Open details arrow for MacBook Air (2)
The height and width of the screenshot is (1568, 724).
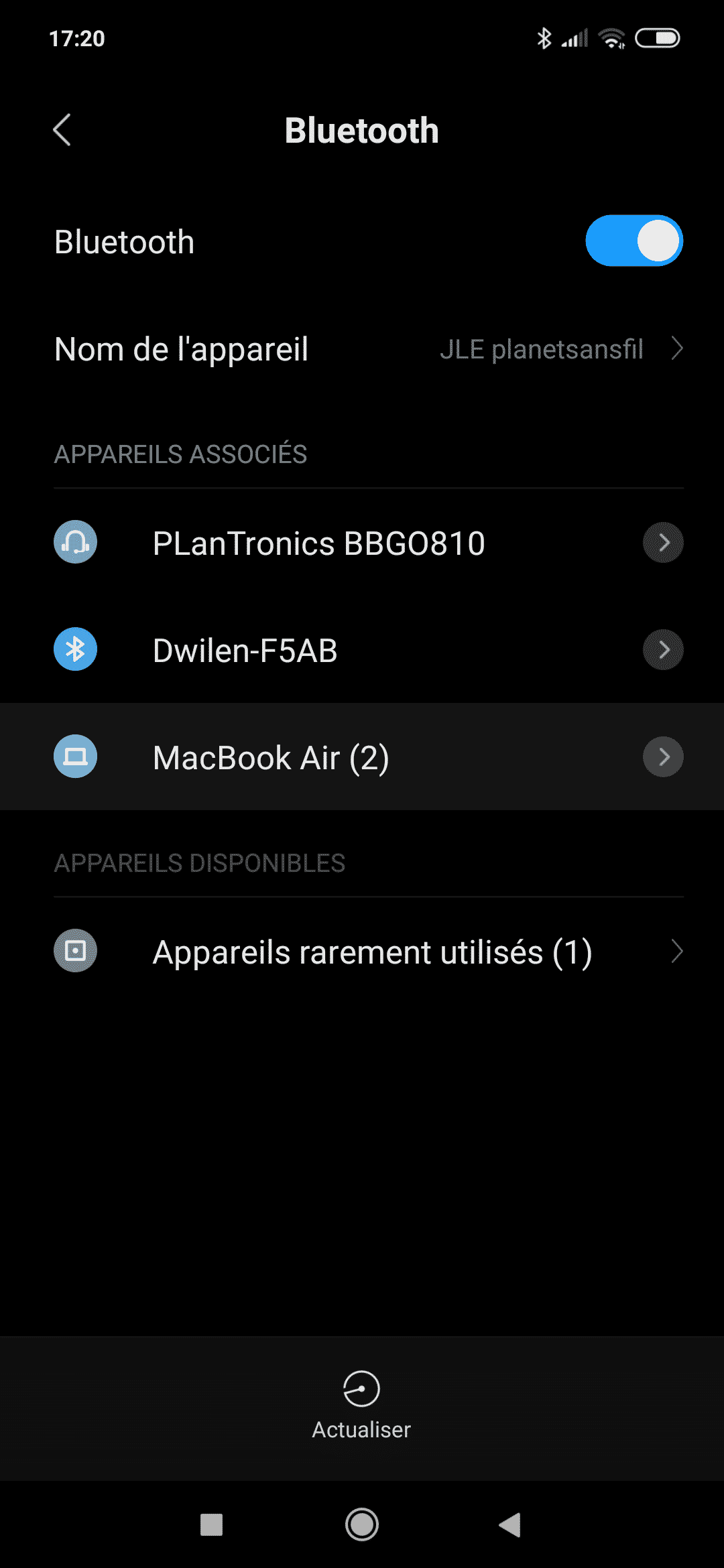tap(663, 757)
